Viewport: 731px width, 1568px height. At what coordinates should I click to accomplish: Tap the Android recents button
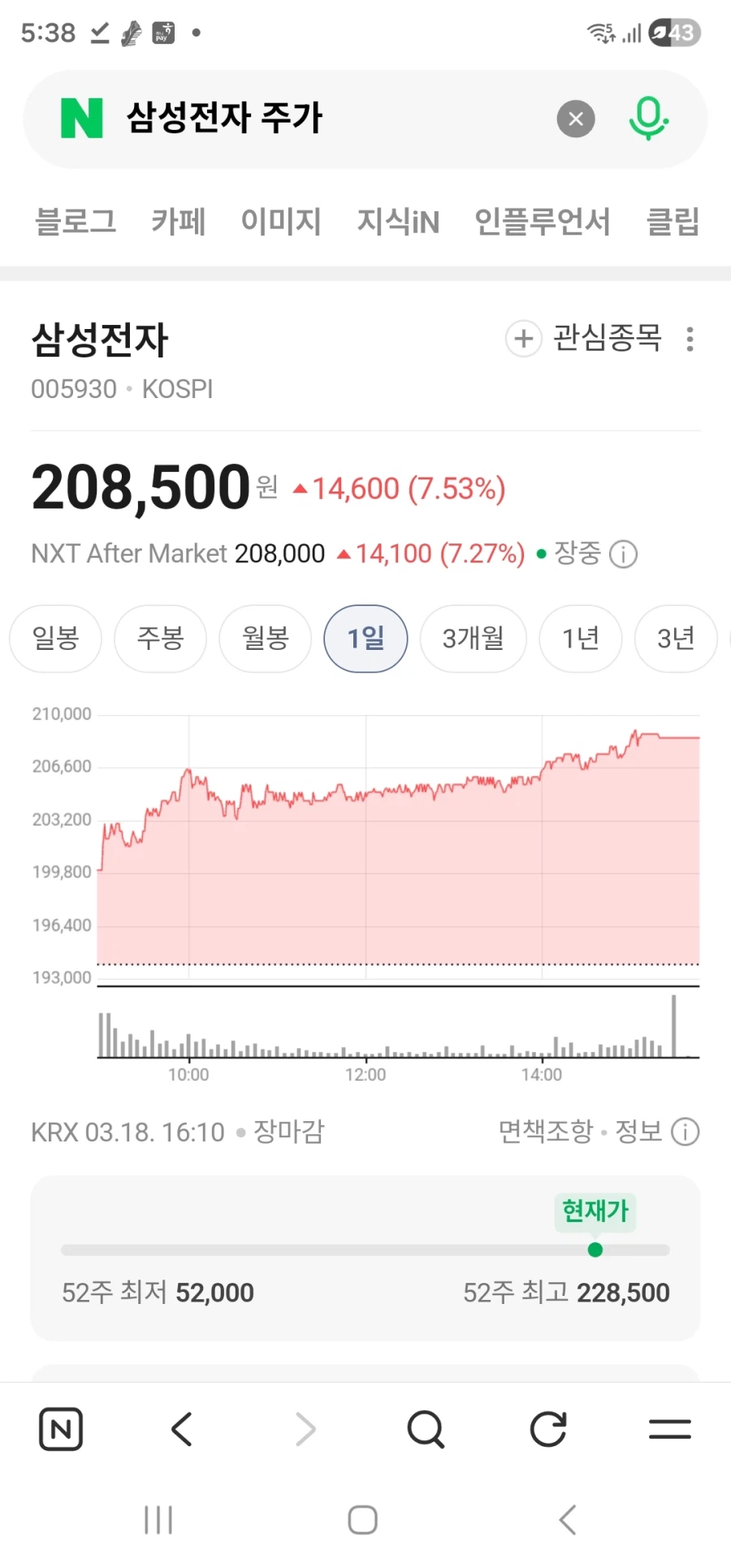[x=158, y=1520]
